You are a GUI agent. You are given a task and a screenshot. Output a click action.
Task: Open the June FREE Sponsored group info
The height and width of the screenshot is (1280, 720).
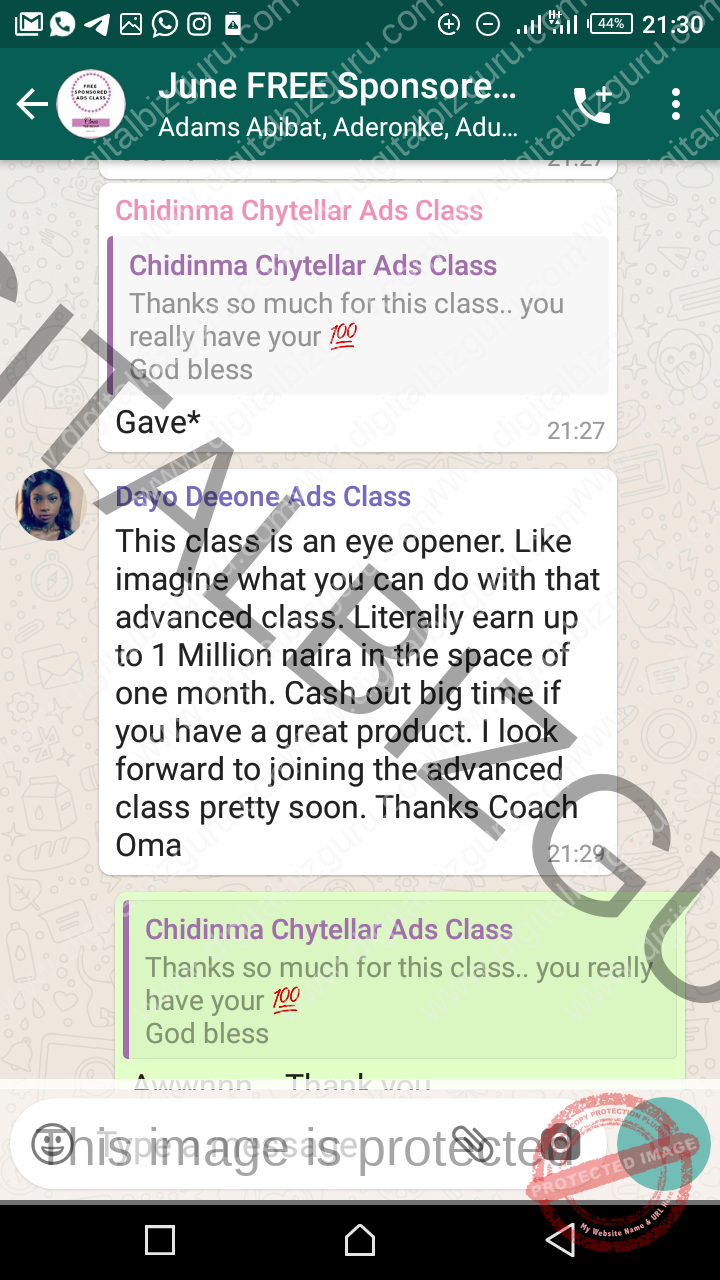(x=338, y=104)
